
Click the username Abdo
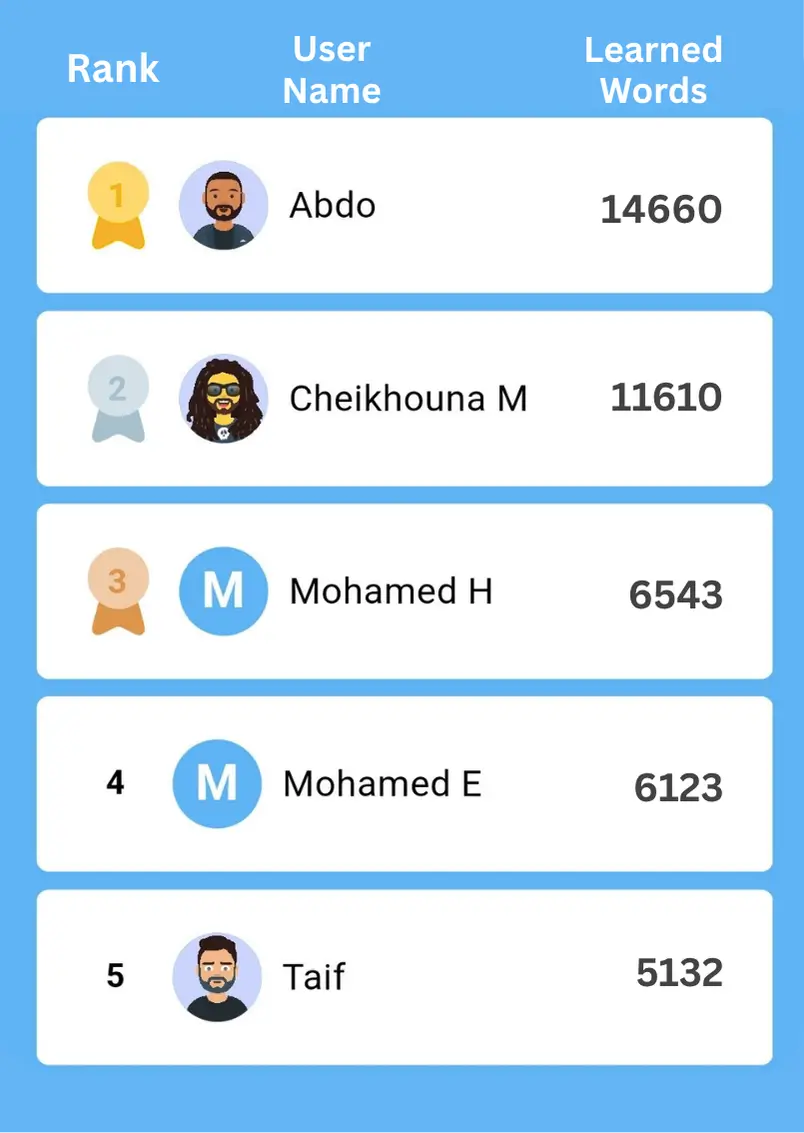332,205
